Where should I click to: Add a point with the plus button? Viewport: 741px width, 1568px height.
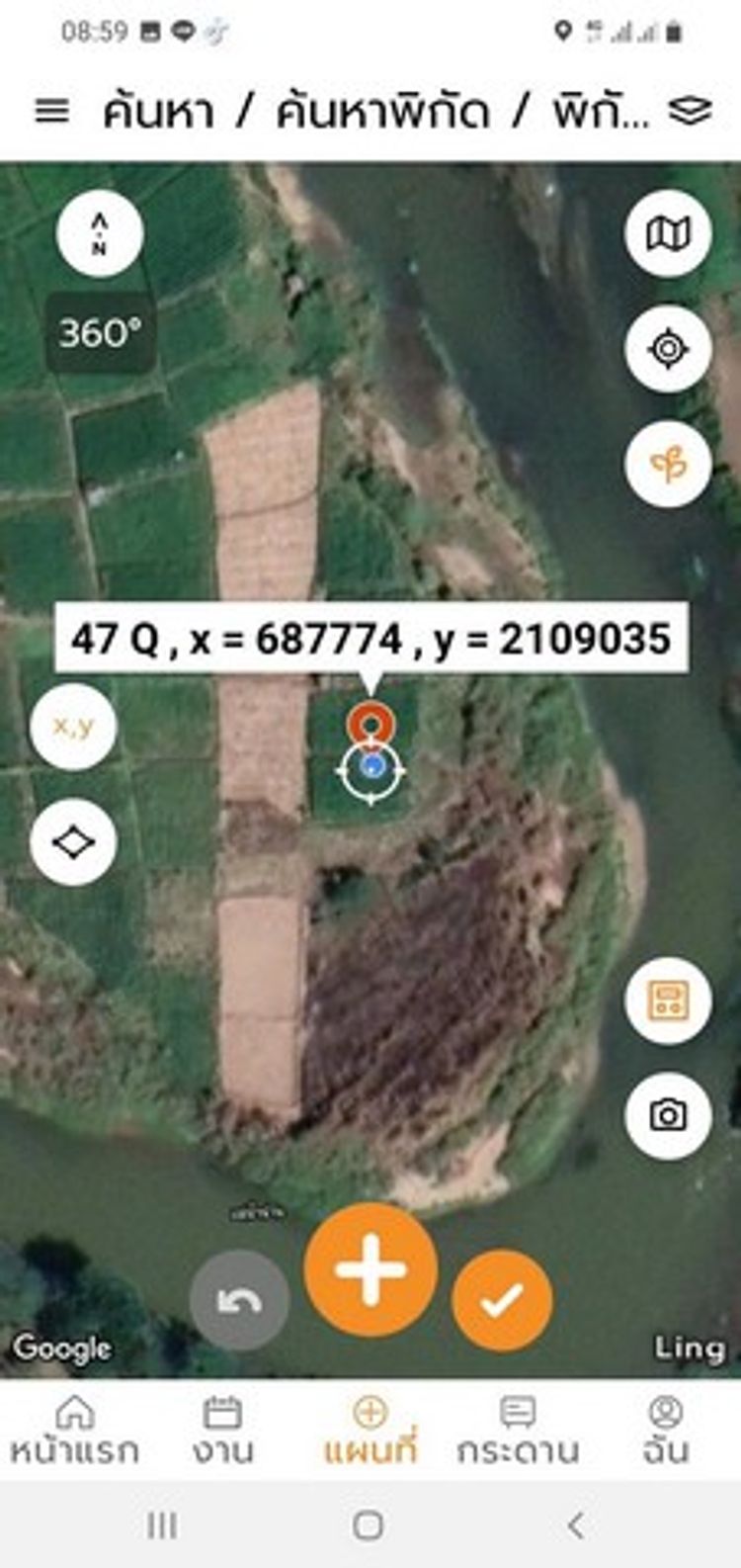tap(370, 1269)
